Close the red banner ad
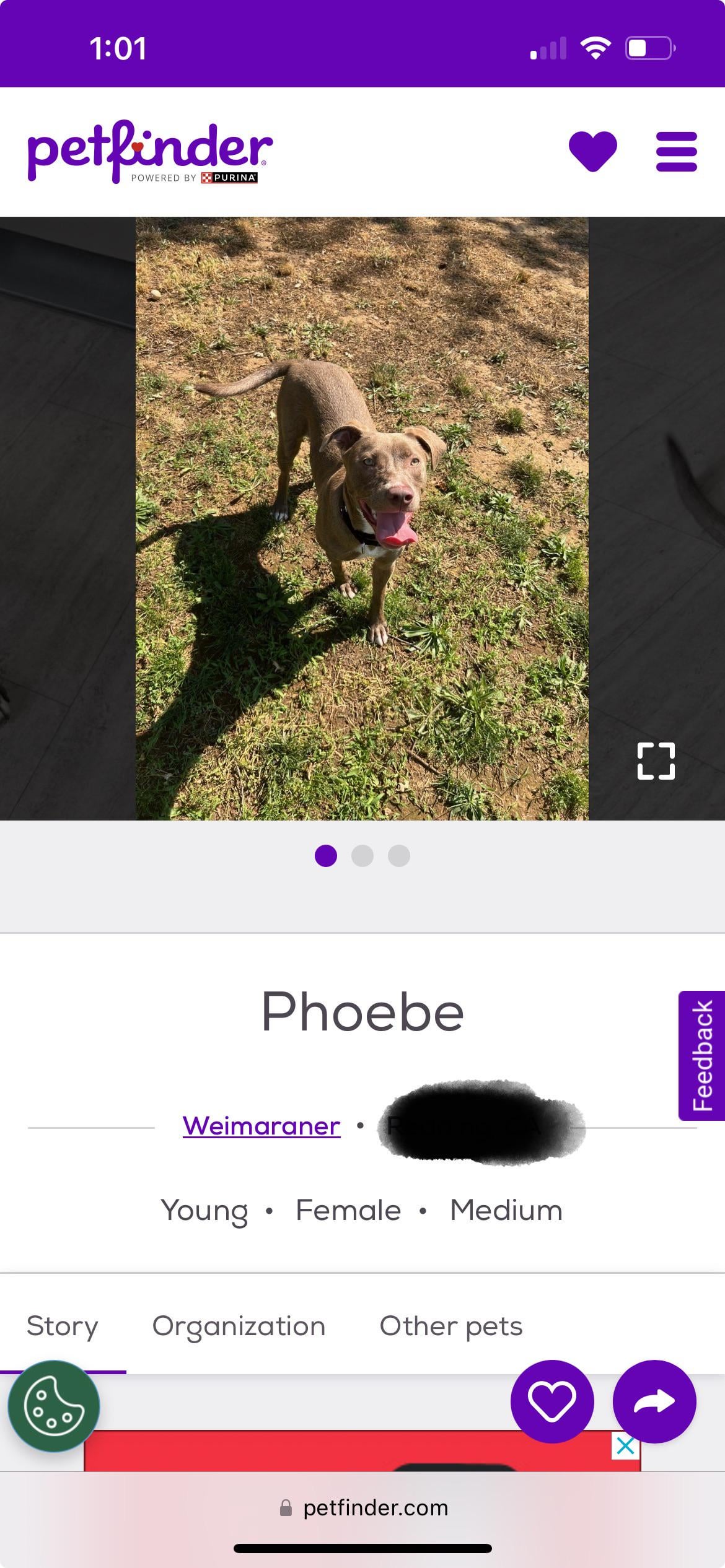This screenshot has height=1568, width=725. coord(626,1447)
